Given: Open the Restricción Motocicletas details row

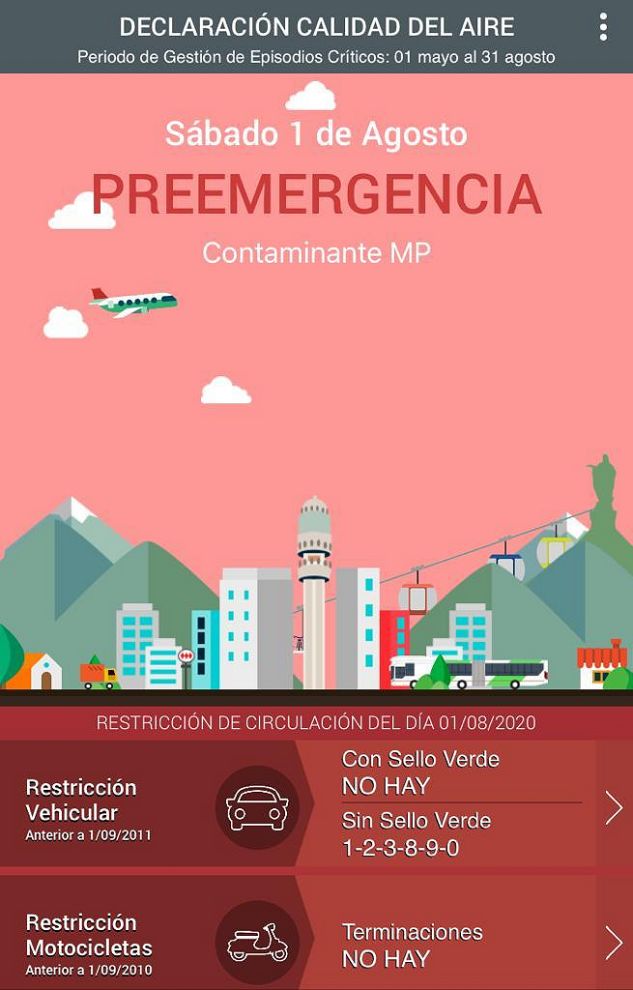Looking at the screenshot, I should pos(613,942).
